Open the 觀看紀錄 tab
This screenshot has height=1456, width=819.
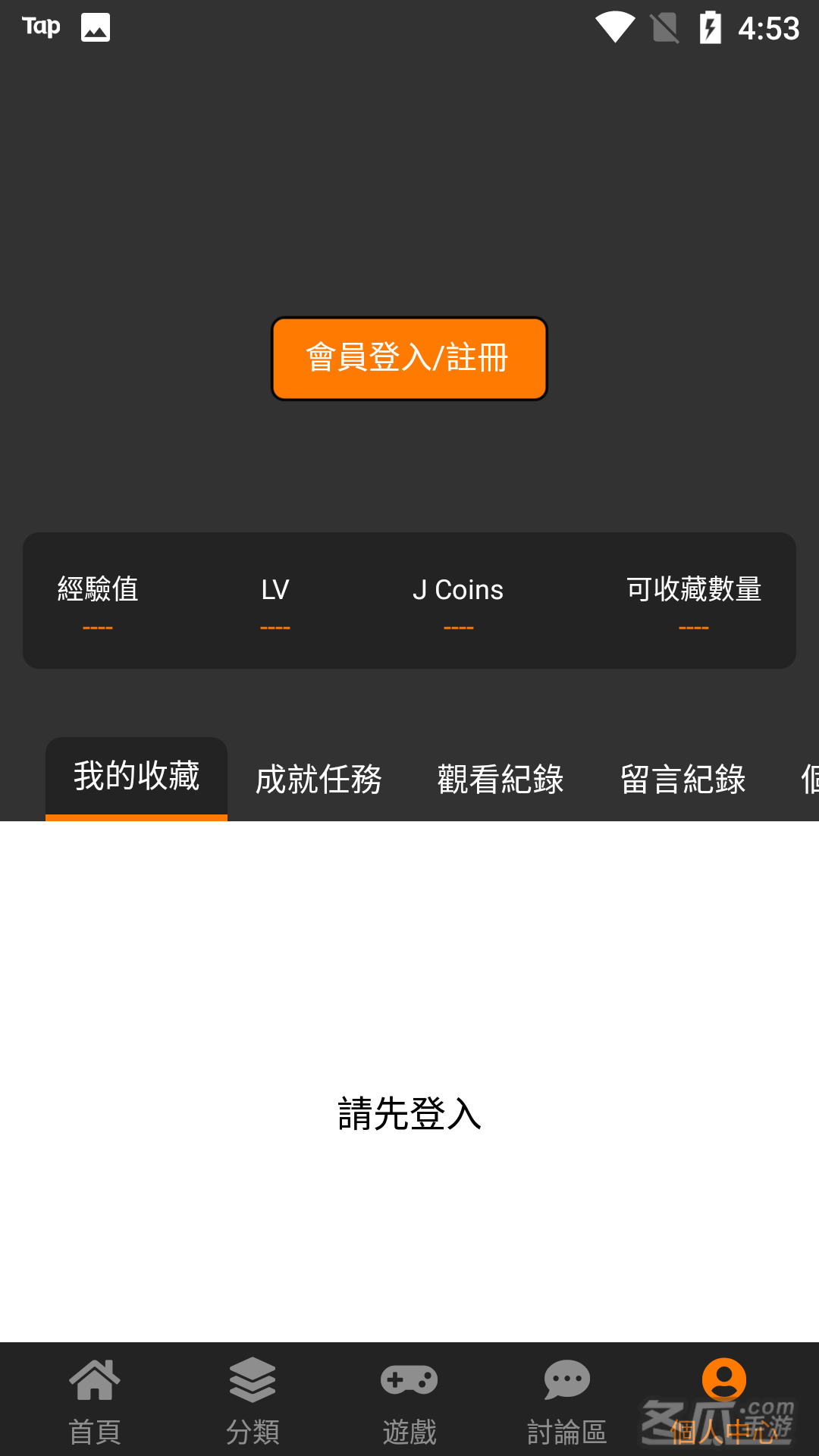500,780
